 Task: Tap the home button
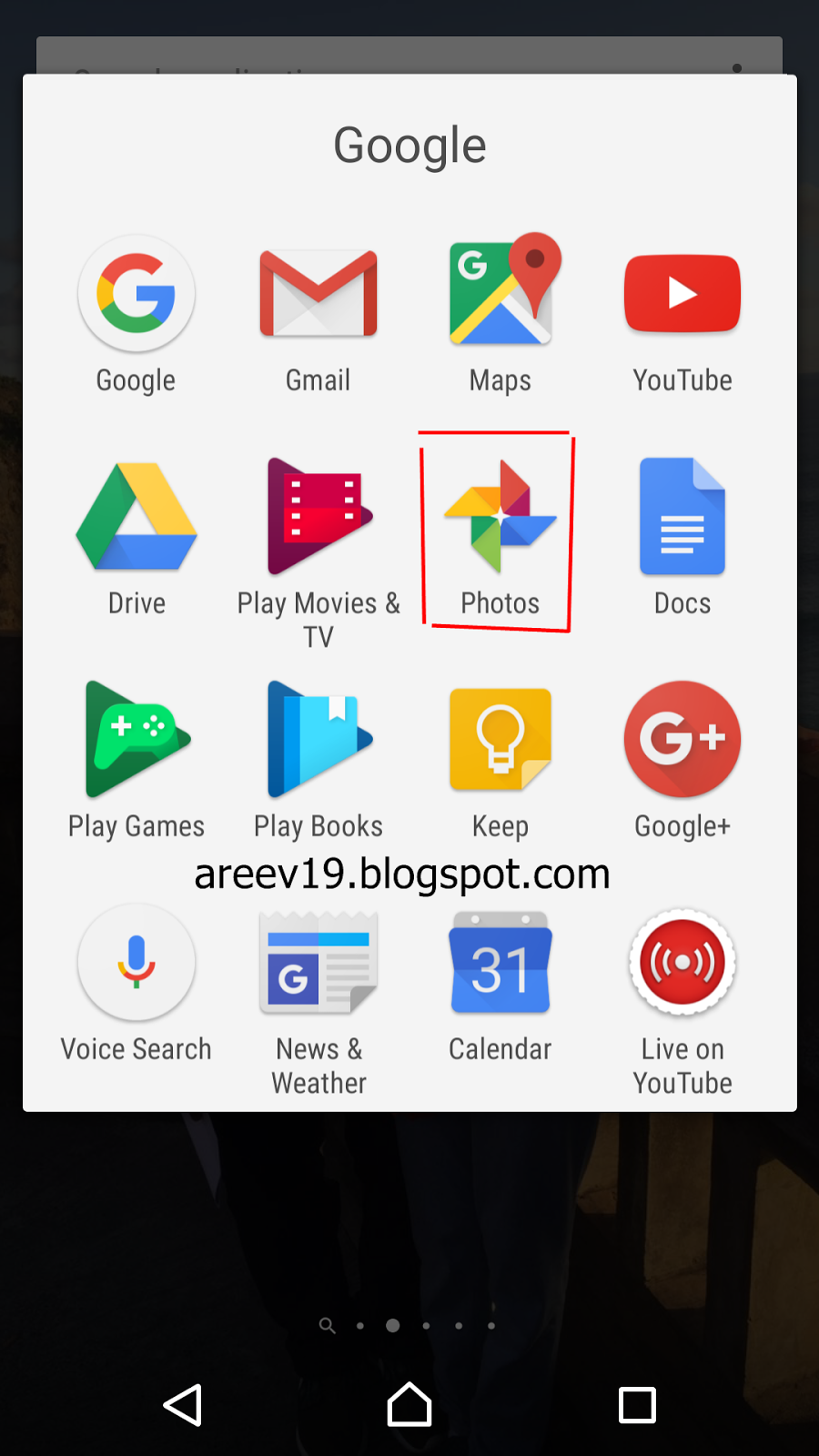(x=409, y=1404)
